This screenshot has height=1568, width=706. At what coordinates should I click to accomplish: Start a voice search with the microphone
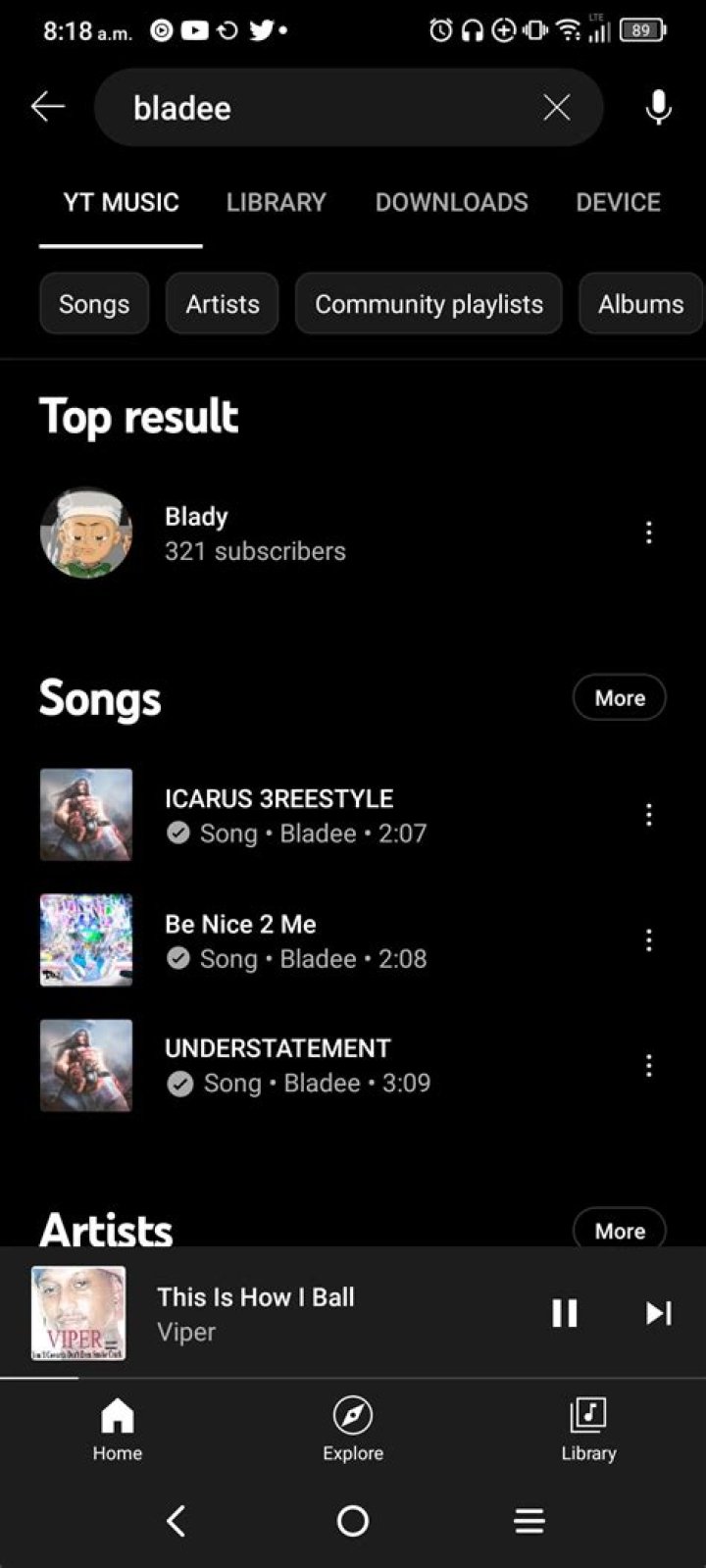coord(658,107)
